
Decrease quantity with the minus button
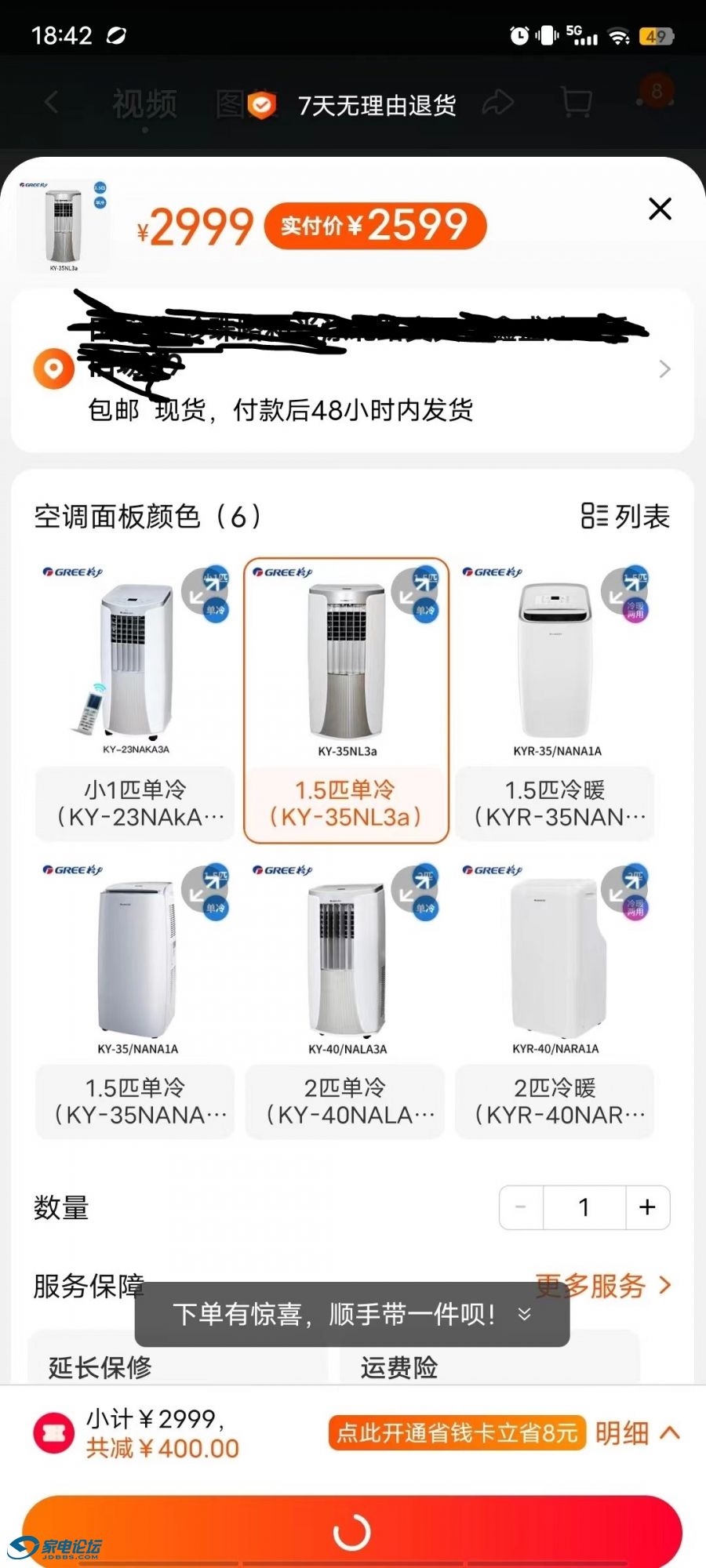click(521, 1207)
